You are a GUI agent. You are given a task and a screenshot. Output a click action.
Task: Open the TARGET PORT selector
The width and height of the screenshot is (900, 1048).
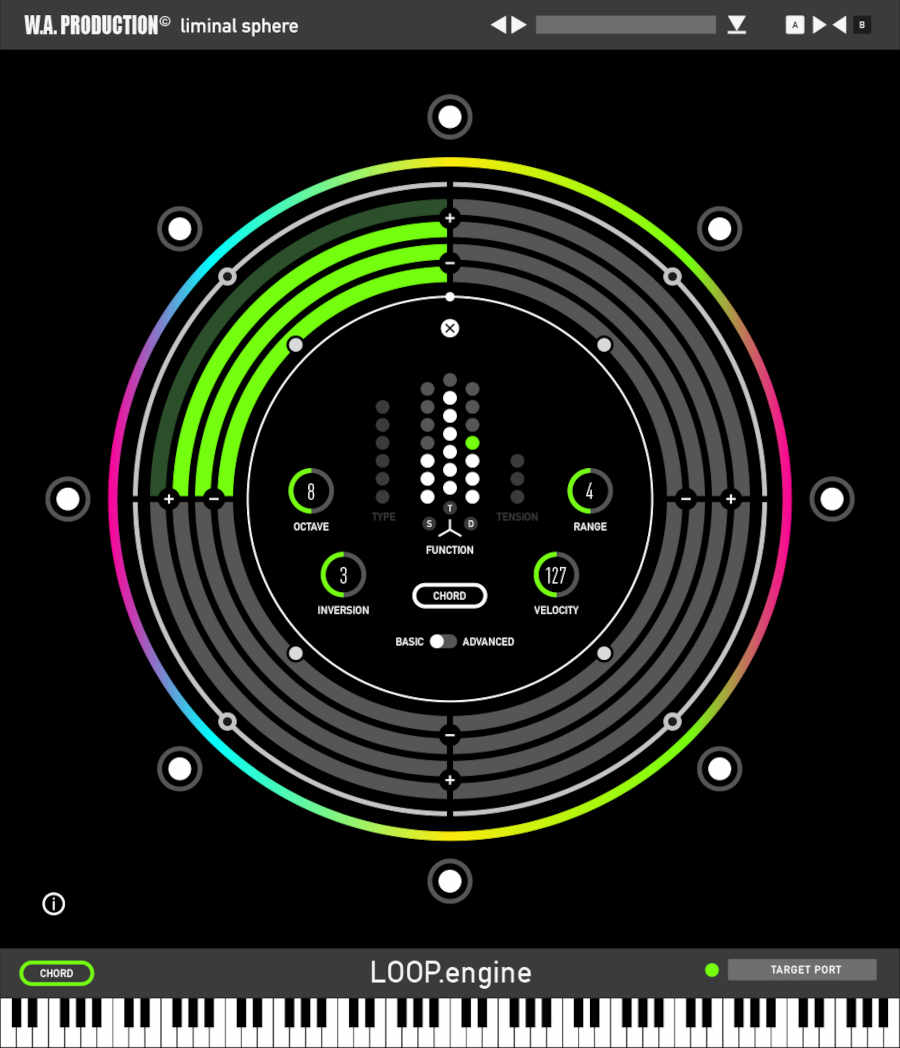802,969
